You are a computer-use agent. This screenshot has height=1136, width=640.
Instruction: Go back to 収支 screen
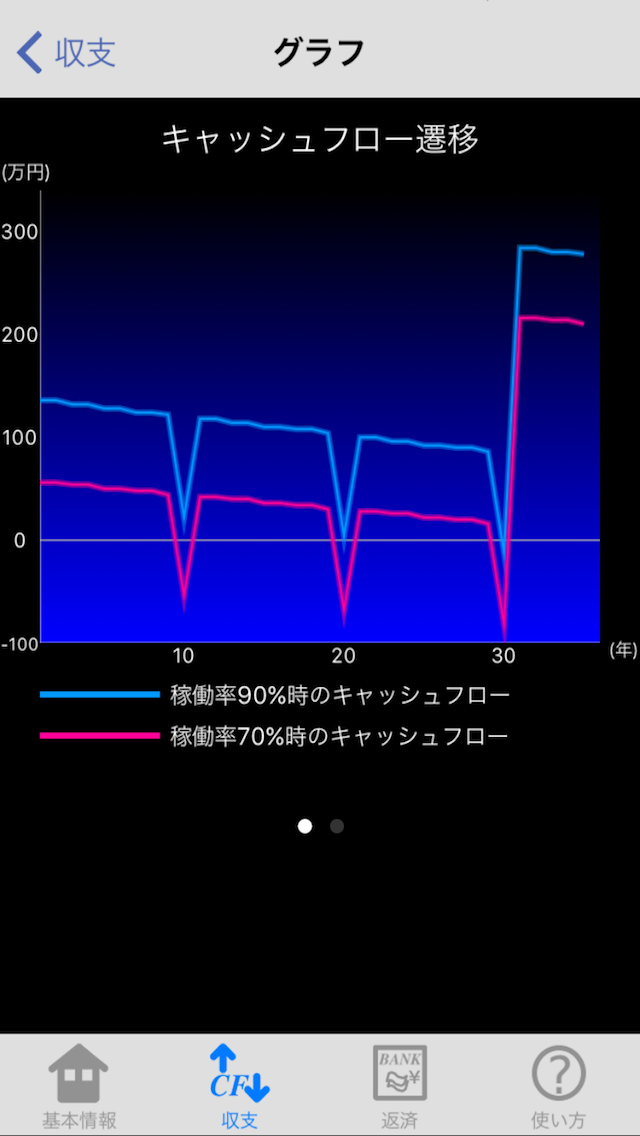[66, 53]
